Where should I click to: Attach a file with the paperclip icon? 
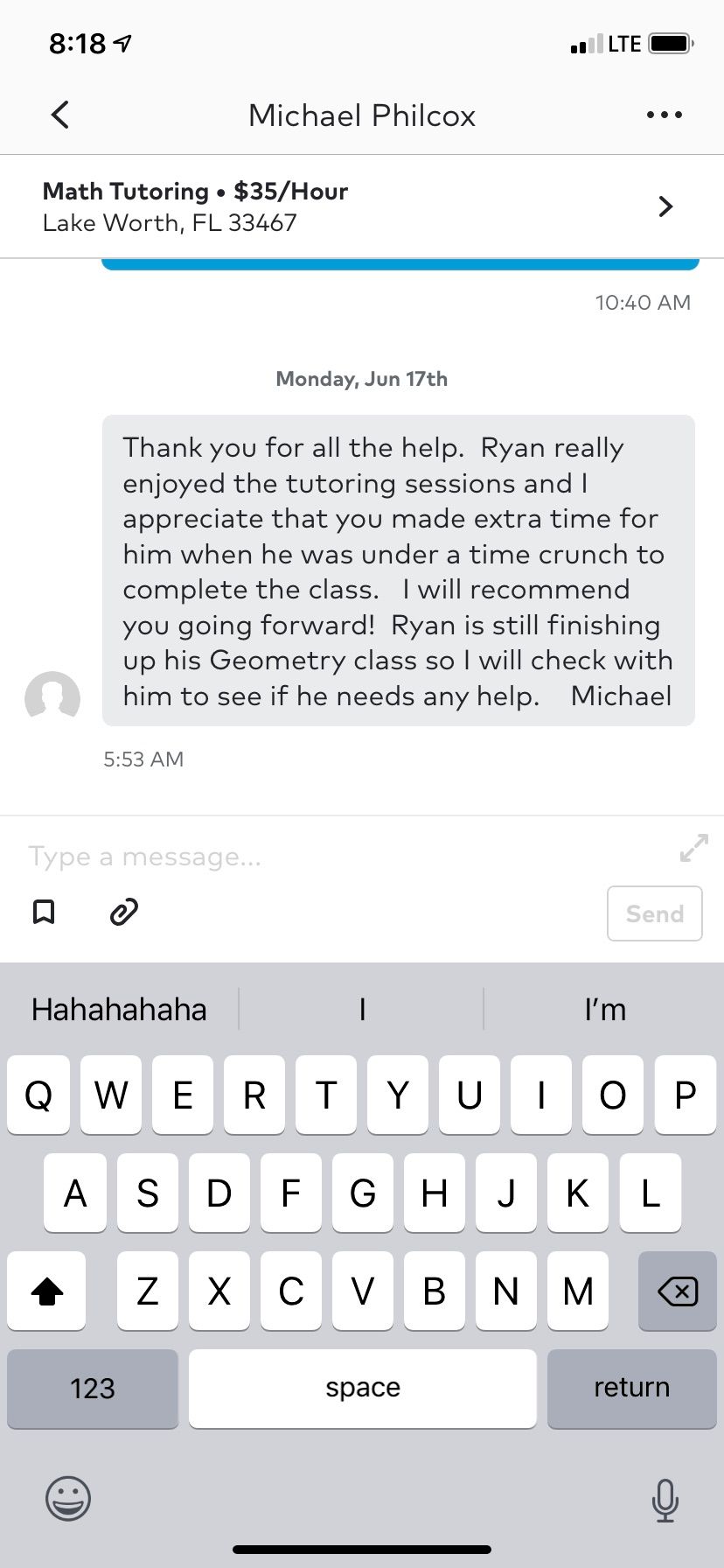click(x=124, y=912)
